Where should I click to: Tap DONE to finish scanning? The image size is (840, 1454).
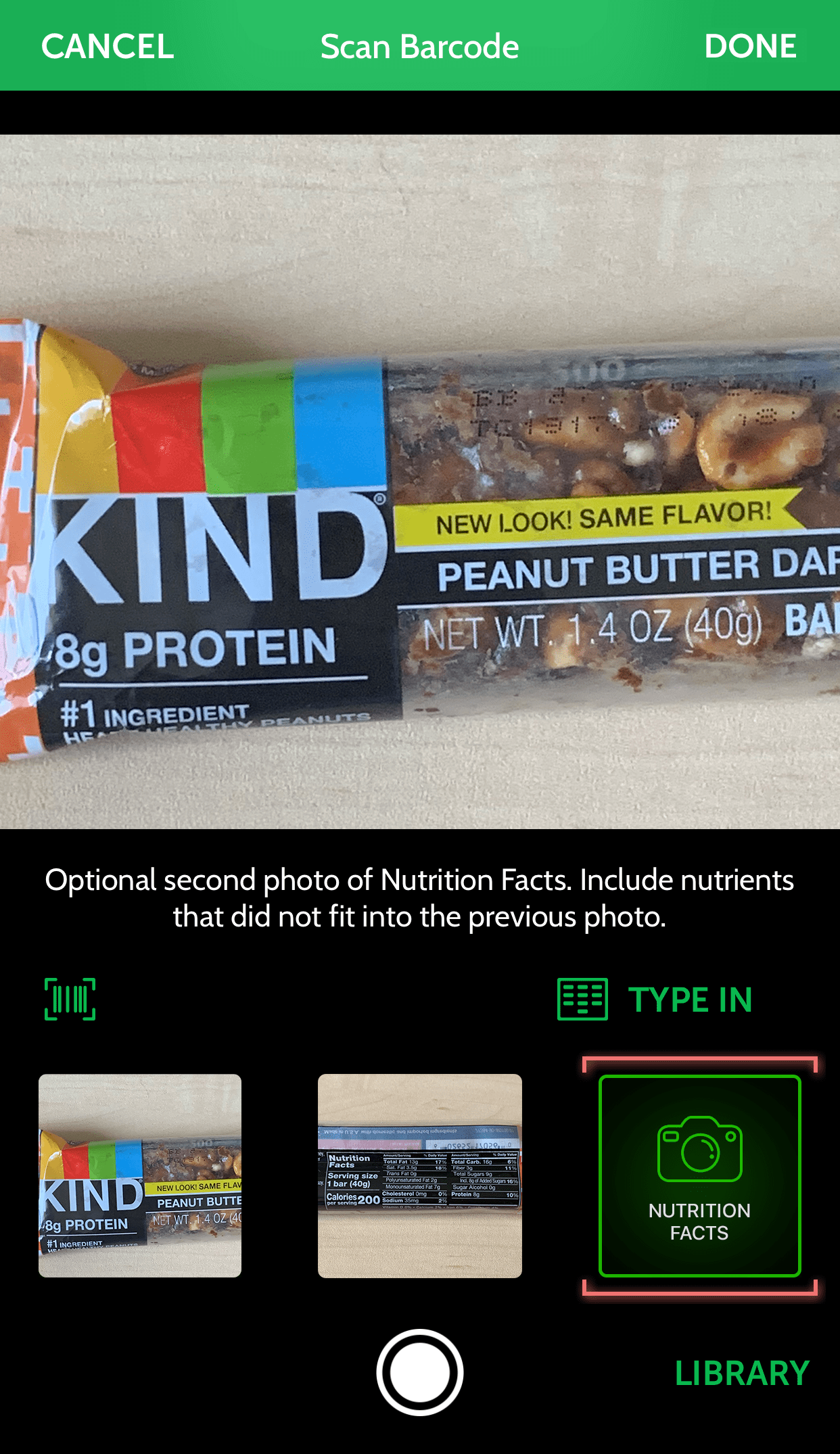click(x=750, y=47)
